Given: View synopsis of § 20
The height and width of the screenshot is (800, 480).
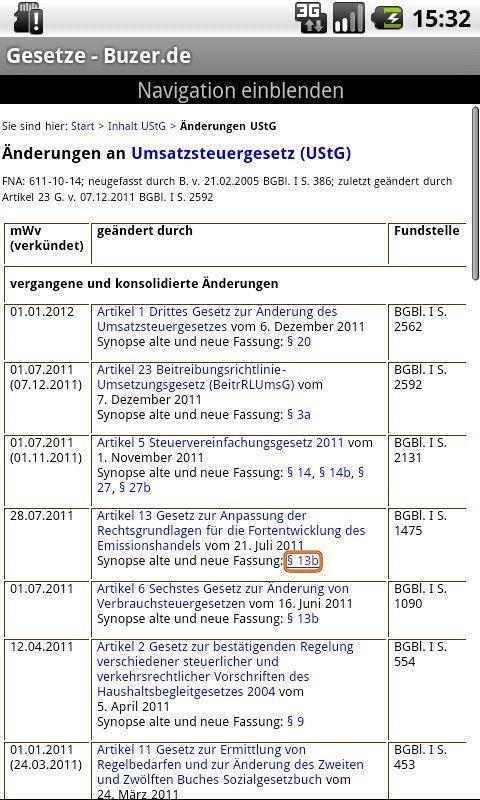Looking at the screenshot, I should pyautogui.click(x=299, y=342).
